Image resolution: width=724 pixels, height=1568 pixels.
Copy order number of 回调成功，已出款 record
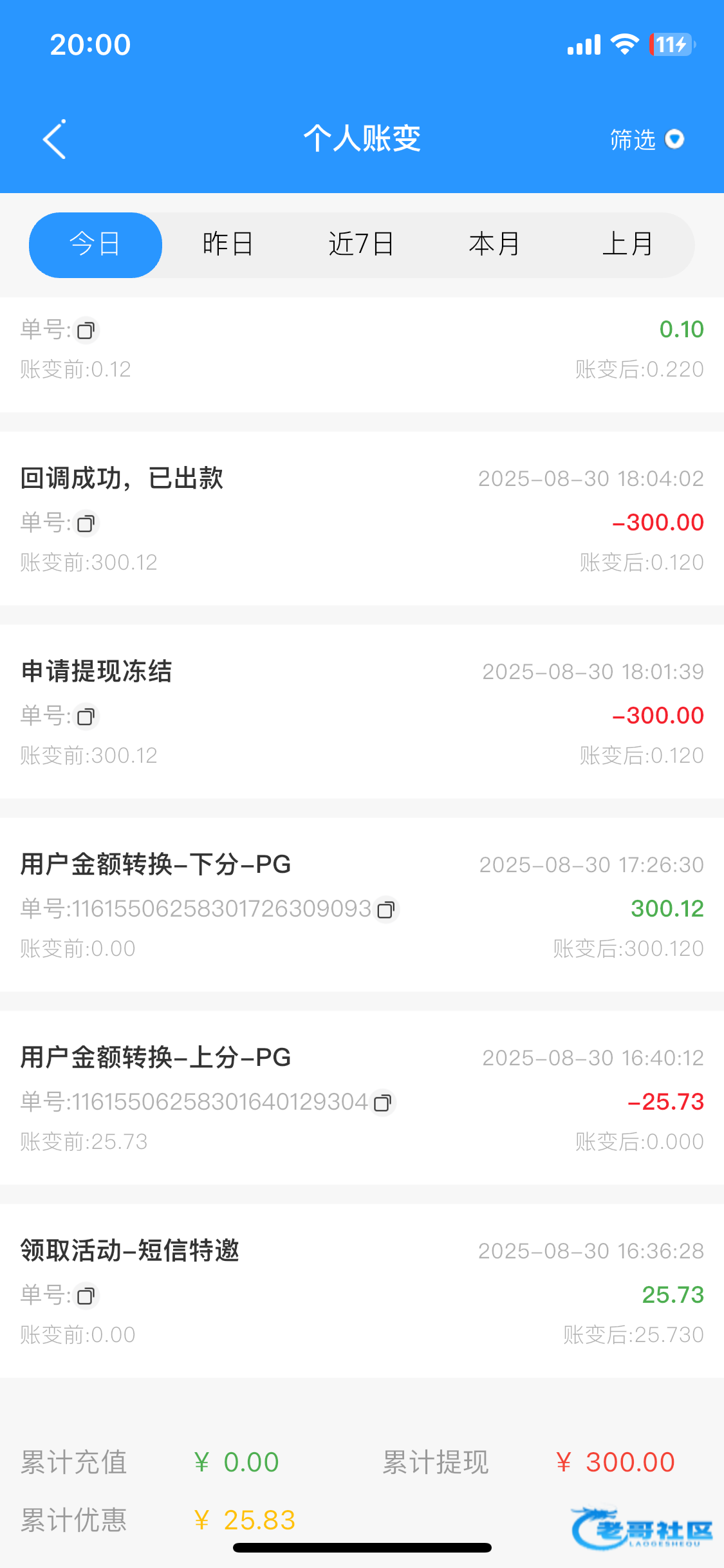[x=86, y=523]
